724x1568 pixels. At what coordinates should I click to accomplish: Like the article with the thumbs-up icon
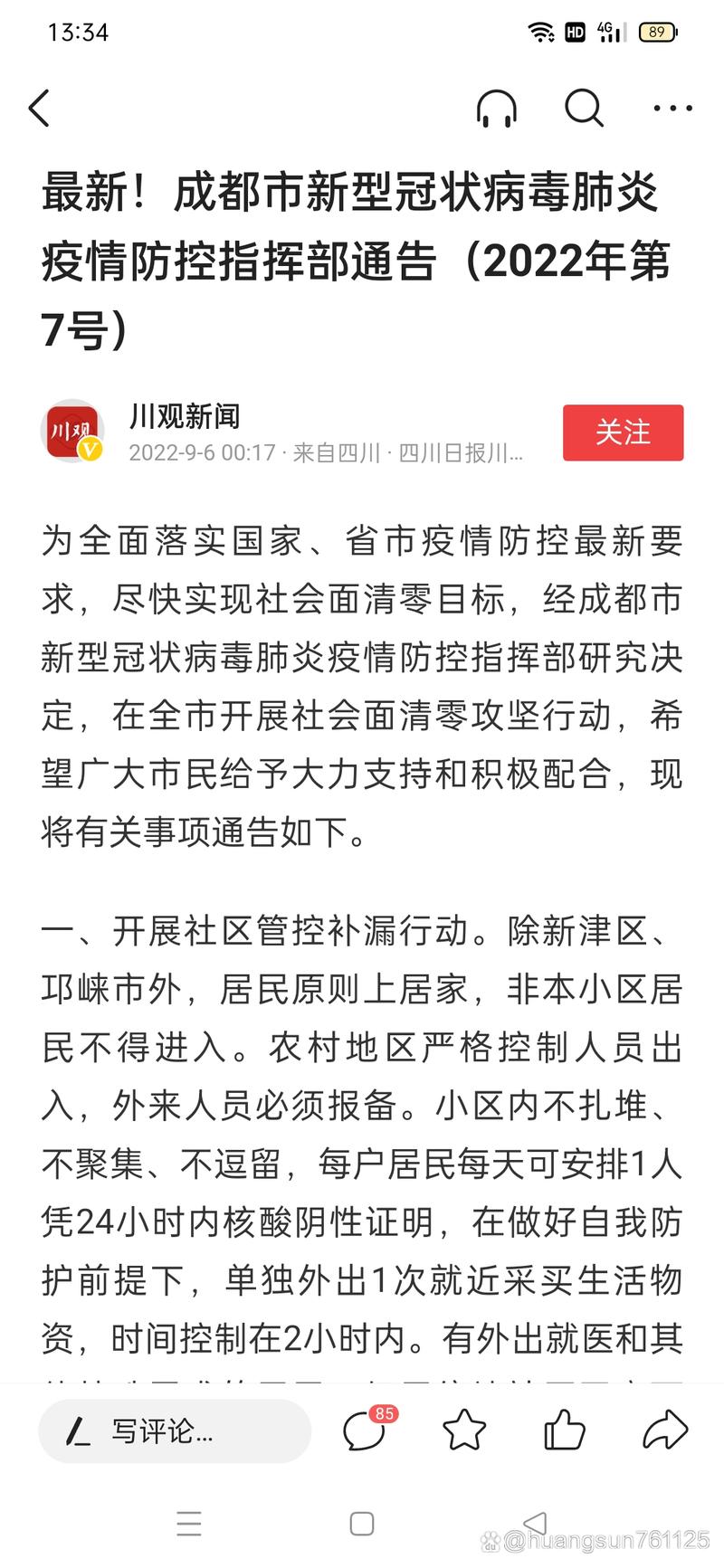(566, 1430)
